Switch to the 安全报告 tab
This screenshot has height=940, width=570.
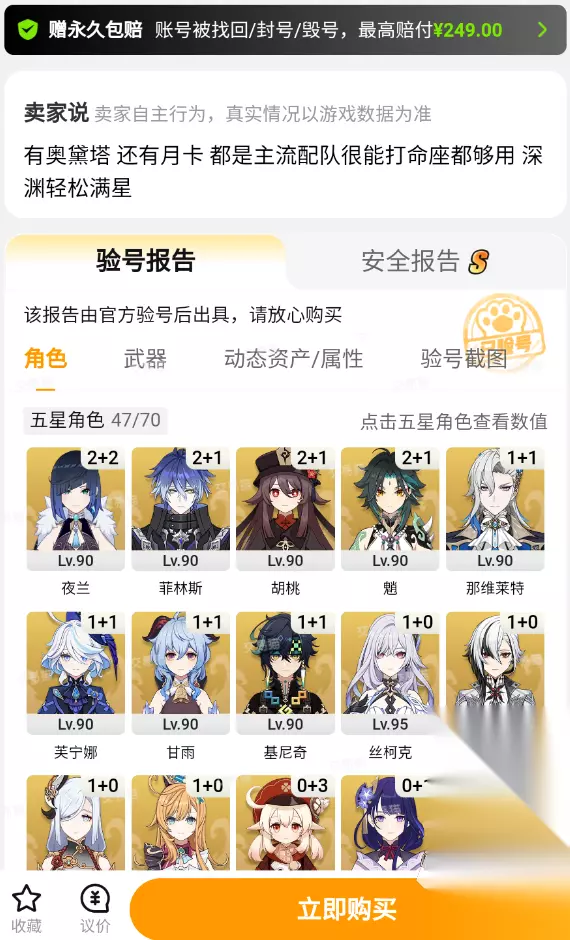click(424, 261)
